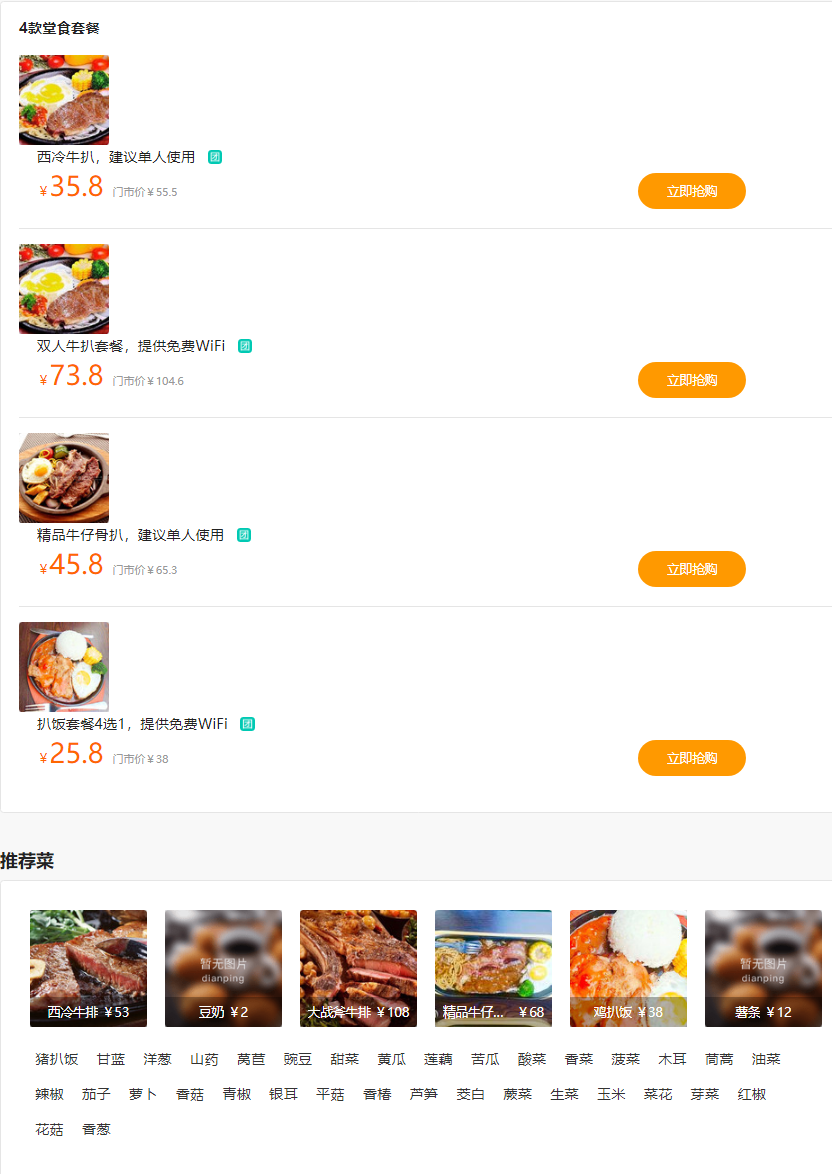Select the 洋葱 dish tag
This screenshot has width=832, height=1174.
click(x=157, y=1059)
